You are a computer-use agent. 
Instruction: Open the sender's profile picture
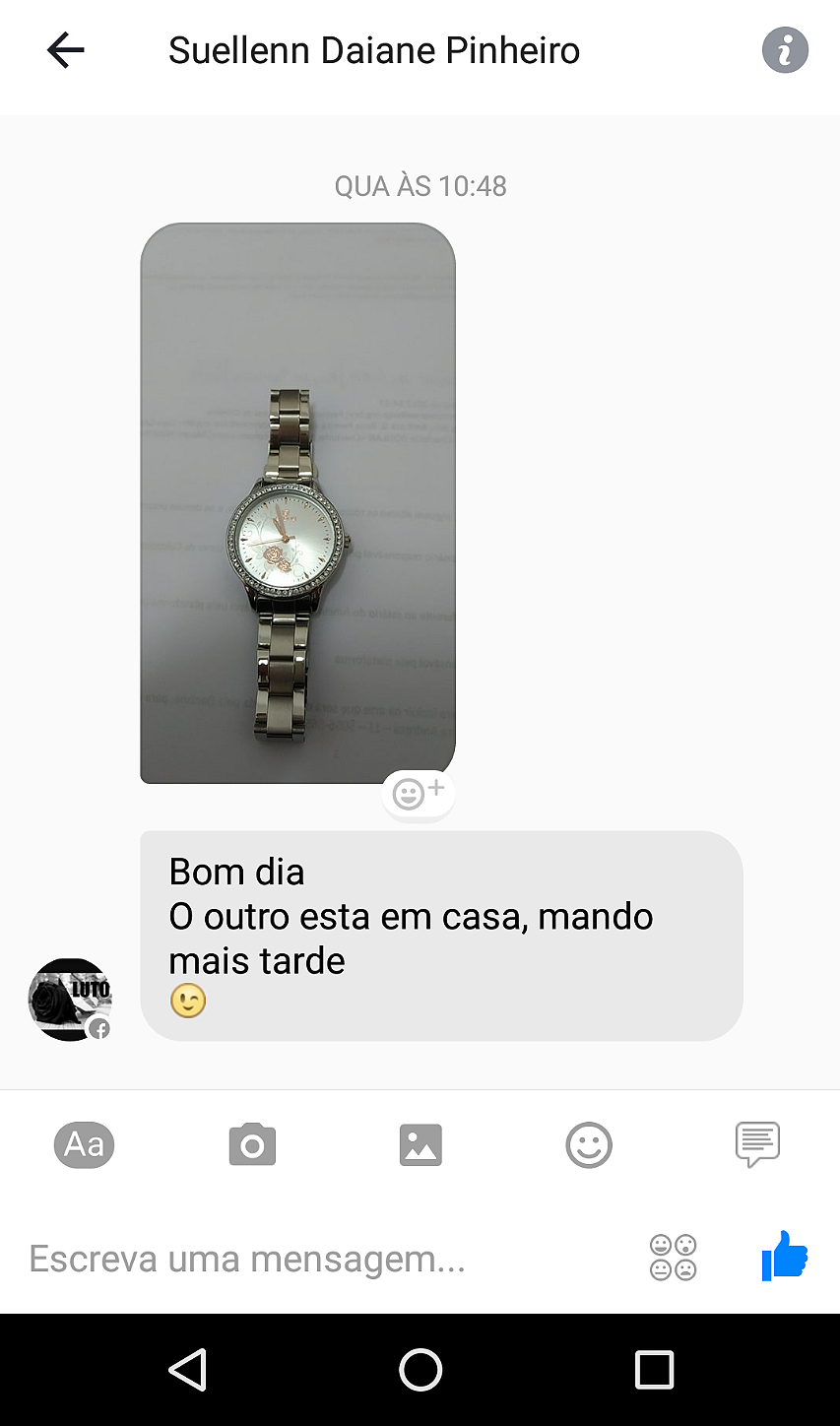click(x=70, y=999)
